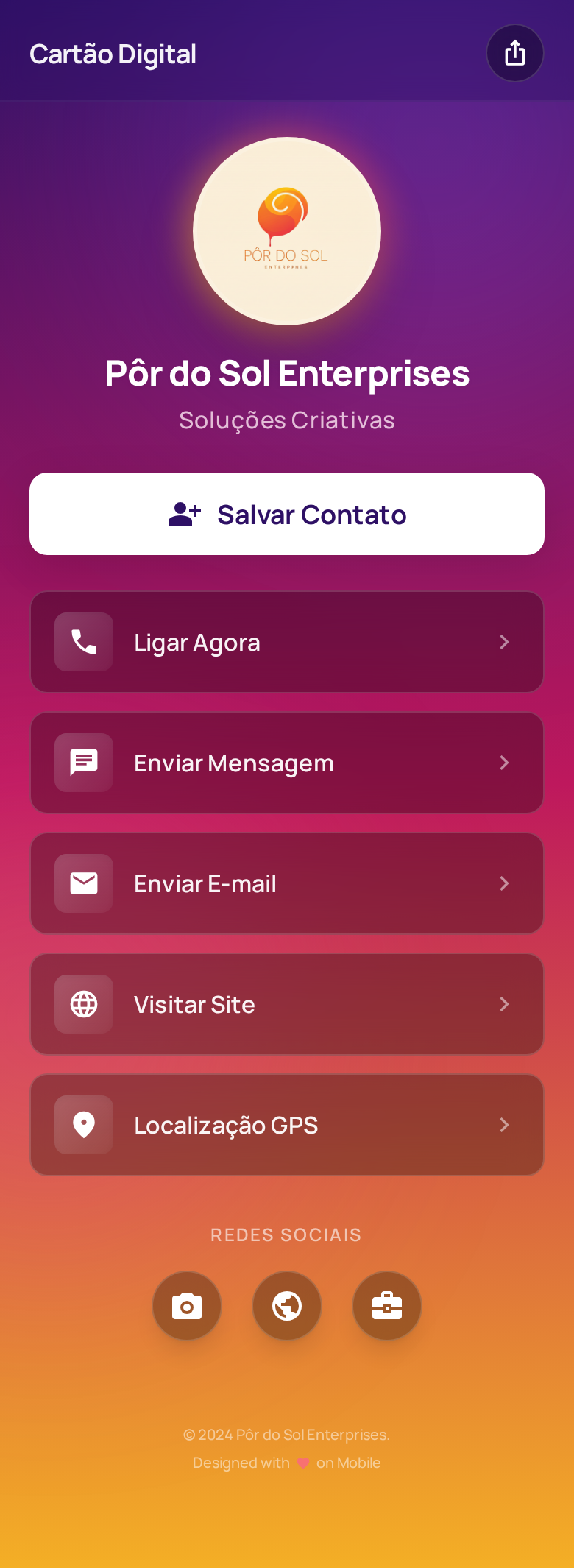This screenshot has height=1568, width=574.
Task: Open the Ligar Agora row
Action: coord(287,642)
